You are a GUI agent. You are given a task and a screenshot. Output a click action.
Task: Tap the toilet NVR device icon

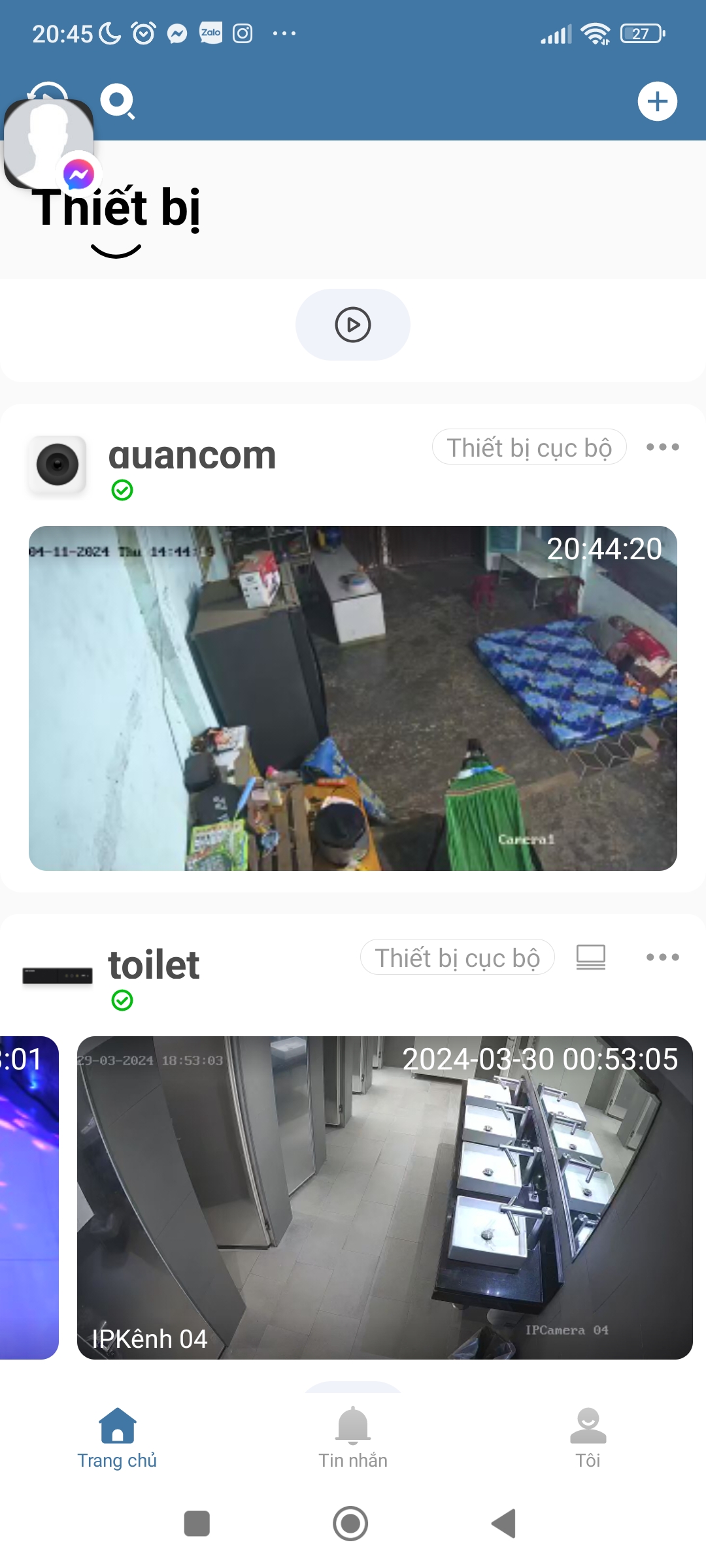tap(58, 967)
